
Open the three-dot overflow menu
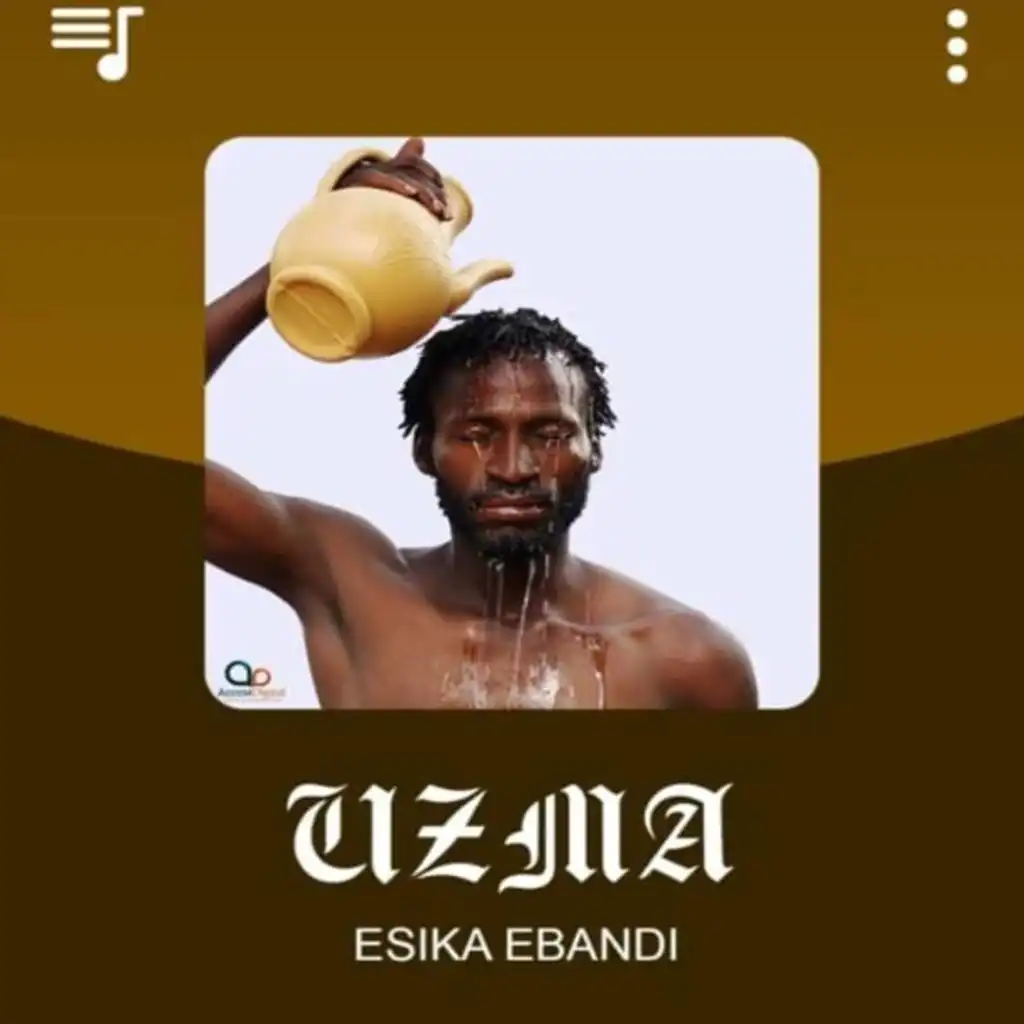(957, 46)
